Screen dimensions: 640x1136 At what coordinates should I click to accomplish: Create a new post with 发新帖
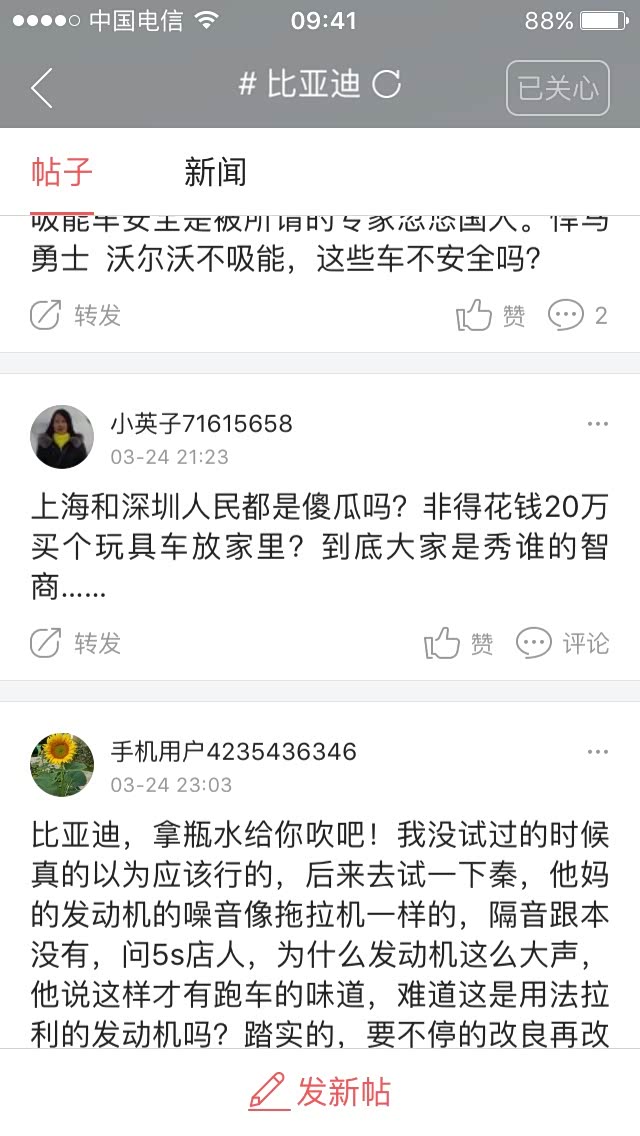320,1092
